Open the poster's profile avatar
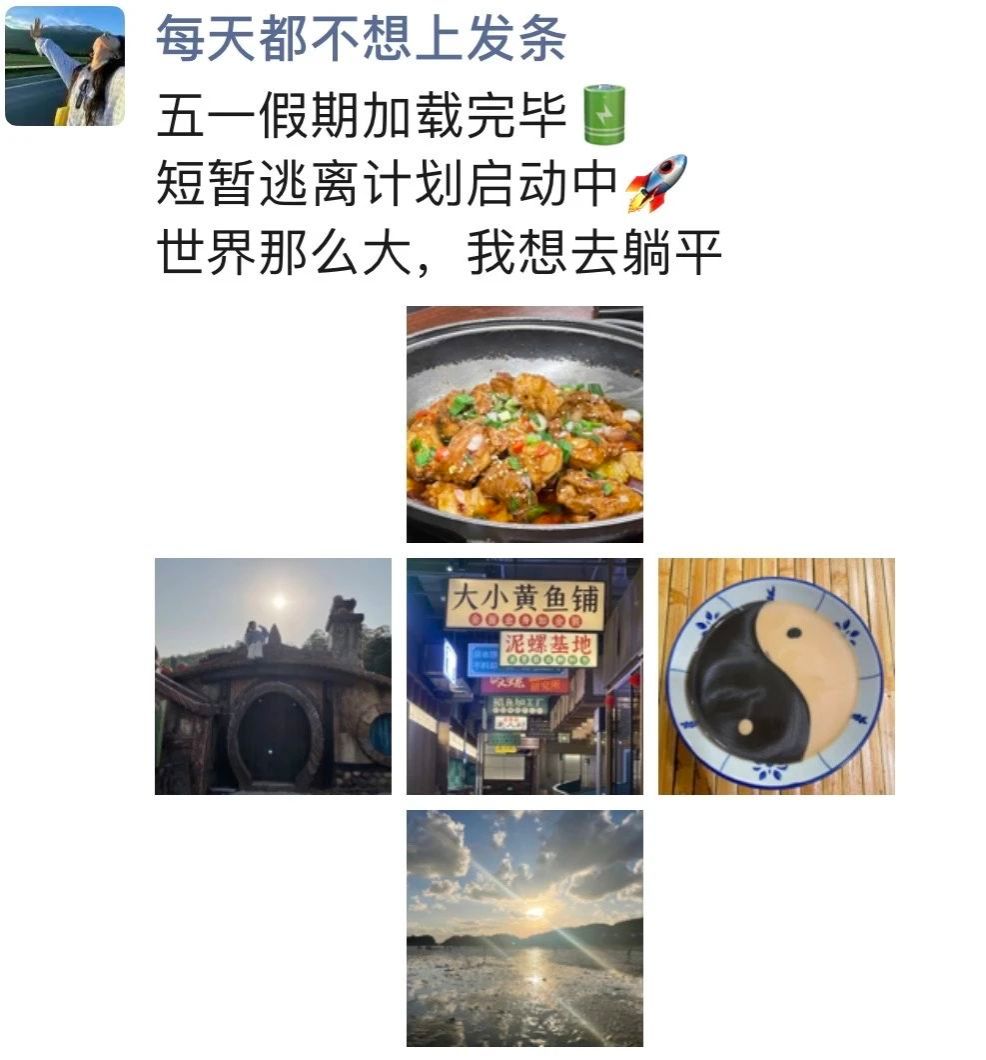The height and width of the screenshot is (1060, 986). 65,66
